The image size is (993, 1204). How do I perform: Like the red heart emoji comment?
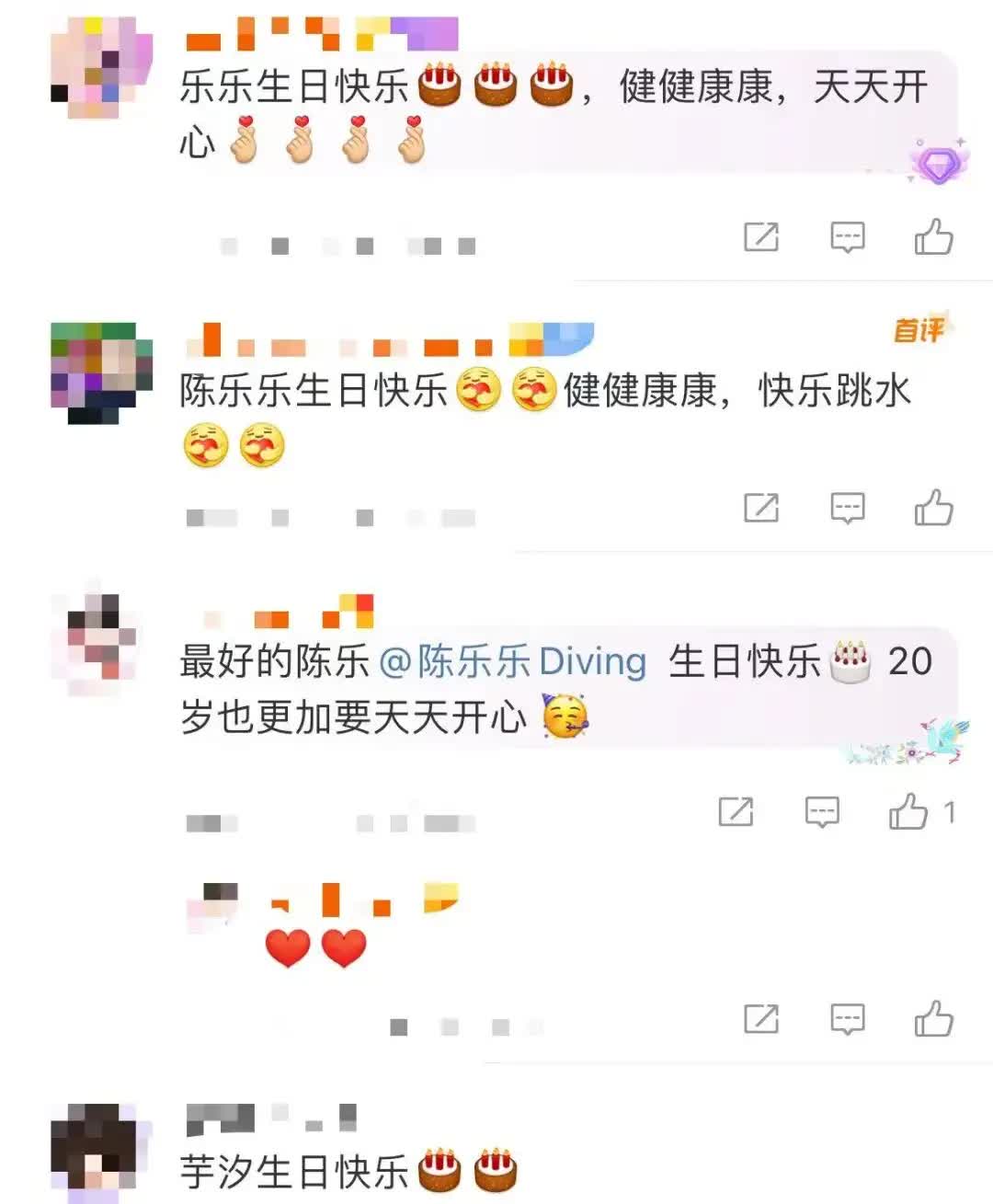point(936,1019)
